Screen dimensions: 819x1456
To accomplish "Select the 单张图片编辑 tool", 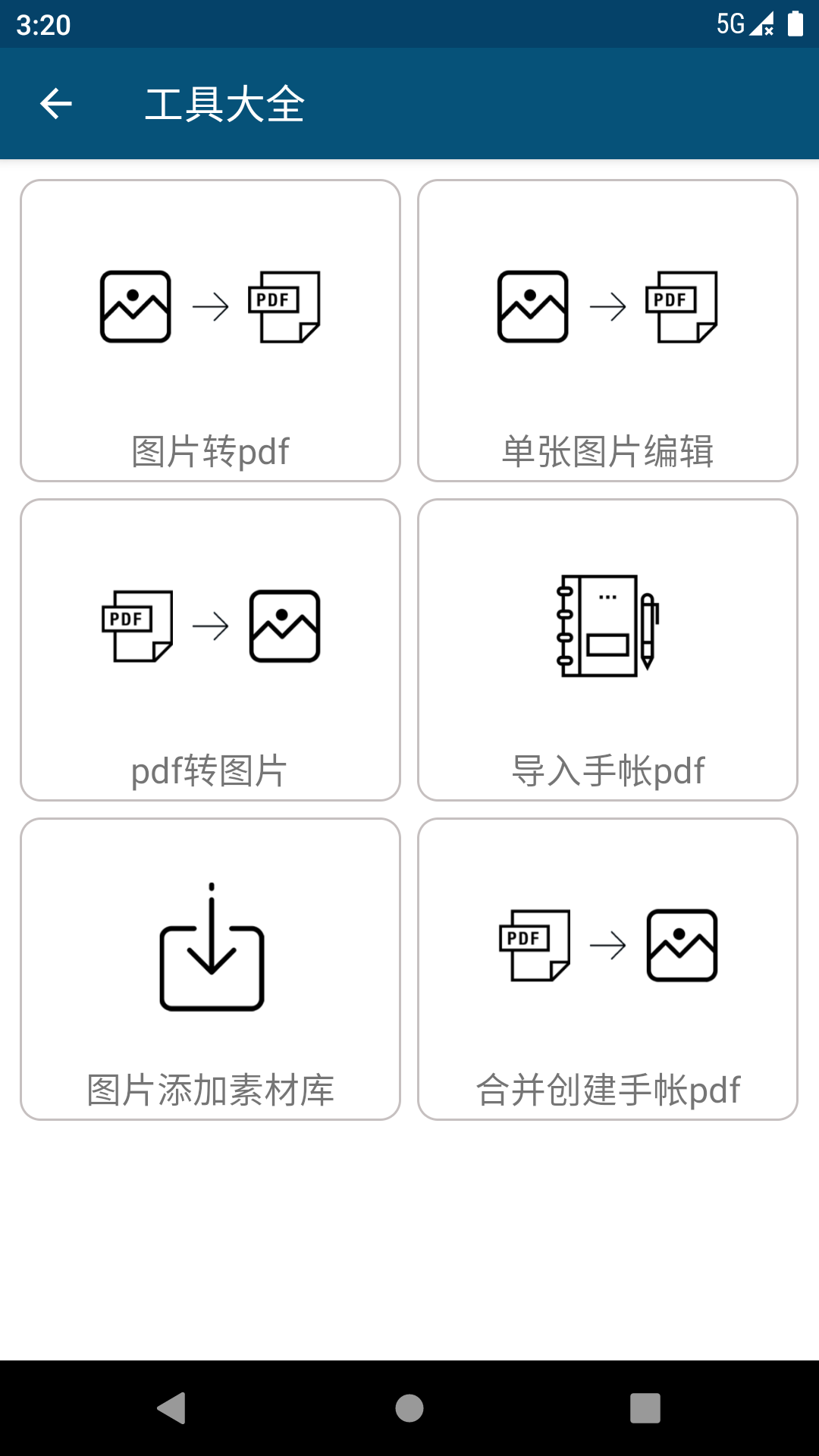I will click(x=607, y=331).
